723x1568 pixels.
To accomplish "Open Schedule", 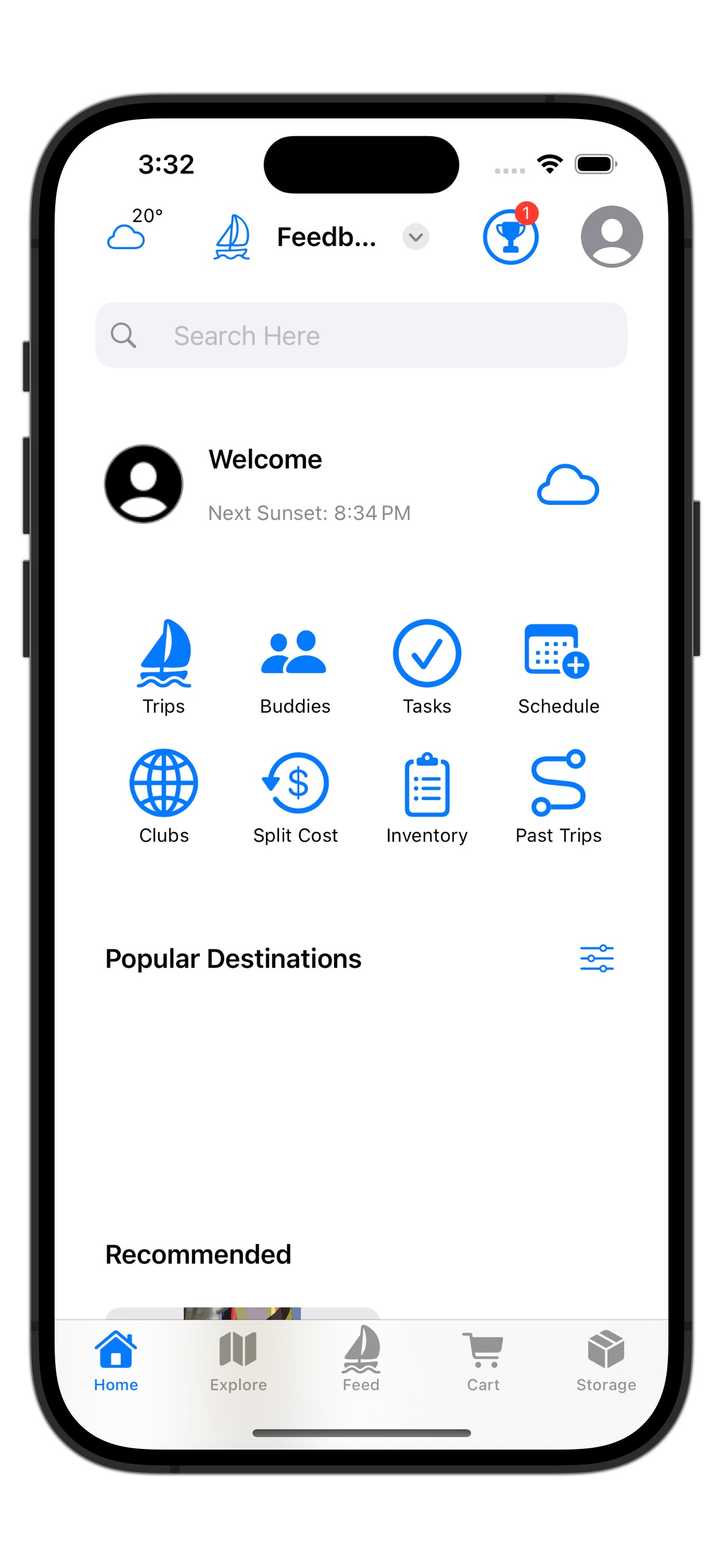I will tap(558, 666).
